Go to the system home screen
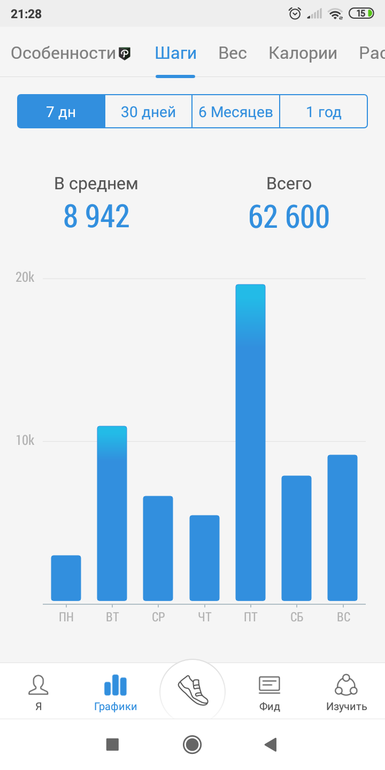The width and height of the screenshot is (385, 770). click(192, 744)
